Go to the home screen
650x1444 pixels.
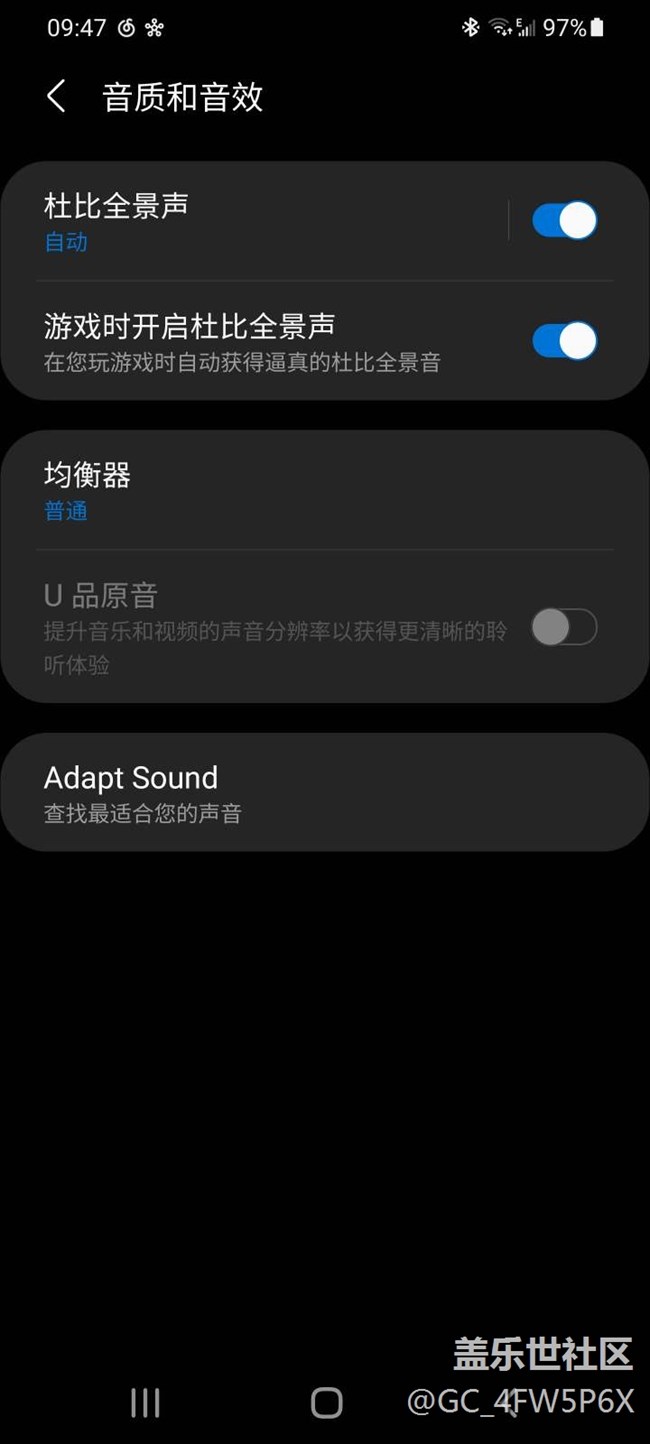pos(326,1403)
